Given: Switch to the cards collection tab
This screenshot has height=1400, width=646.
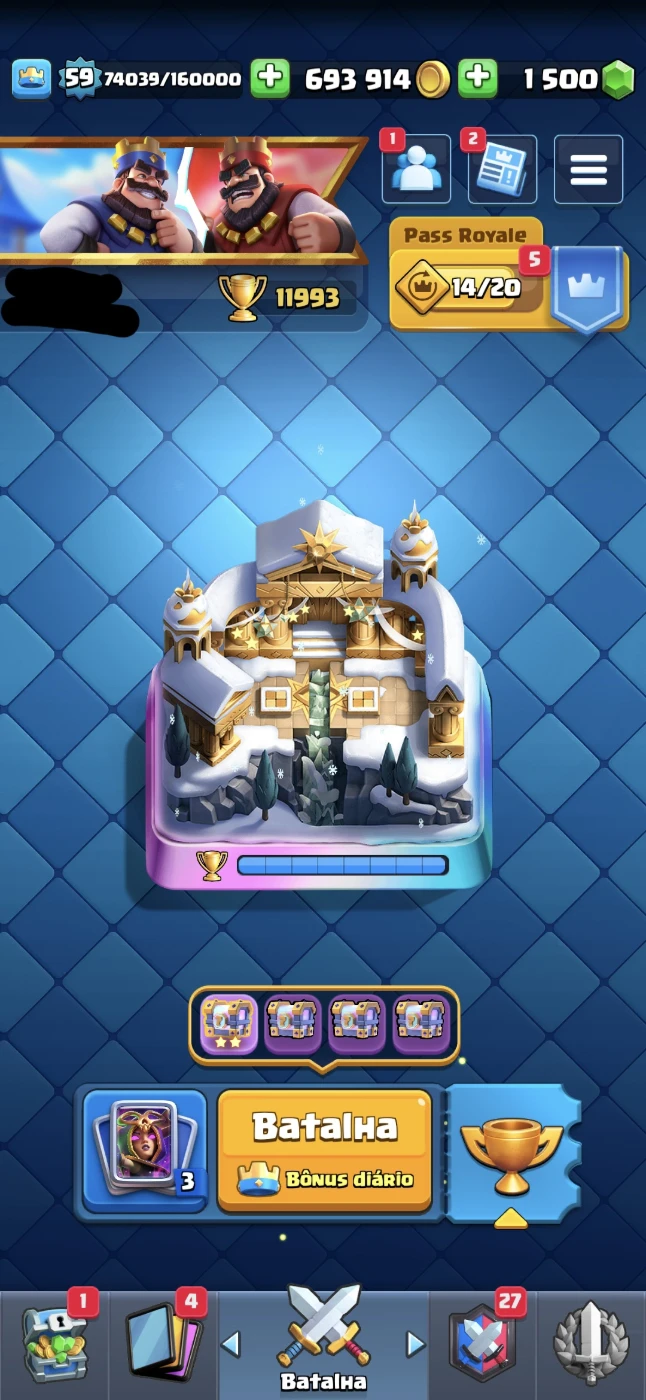Looking at the screenshot, I should tap(163, 1345).
